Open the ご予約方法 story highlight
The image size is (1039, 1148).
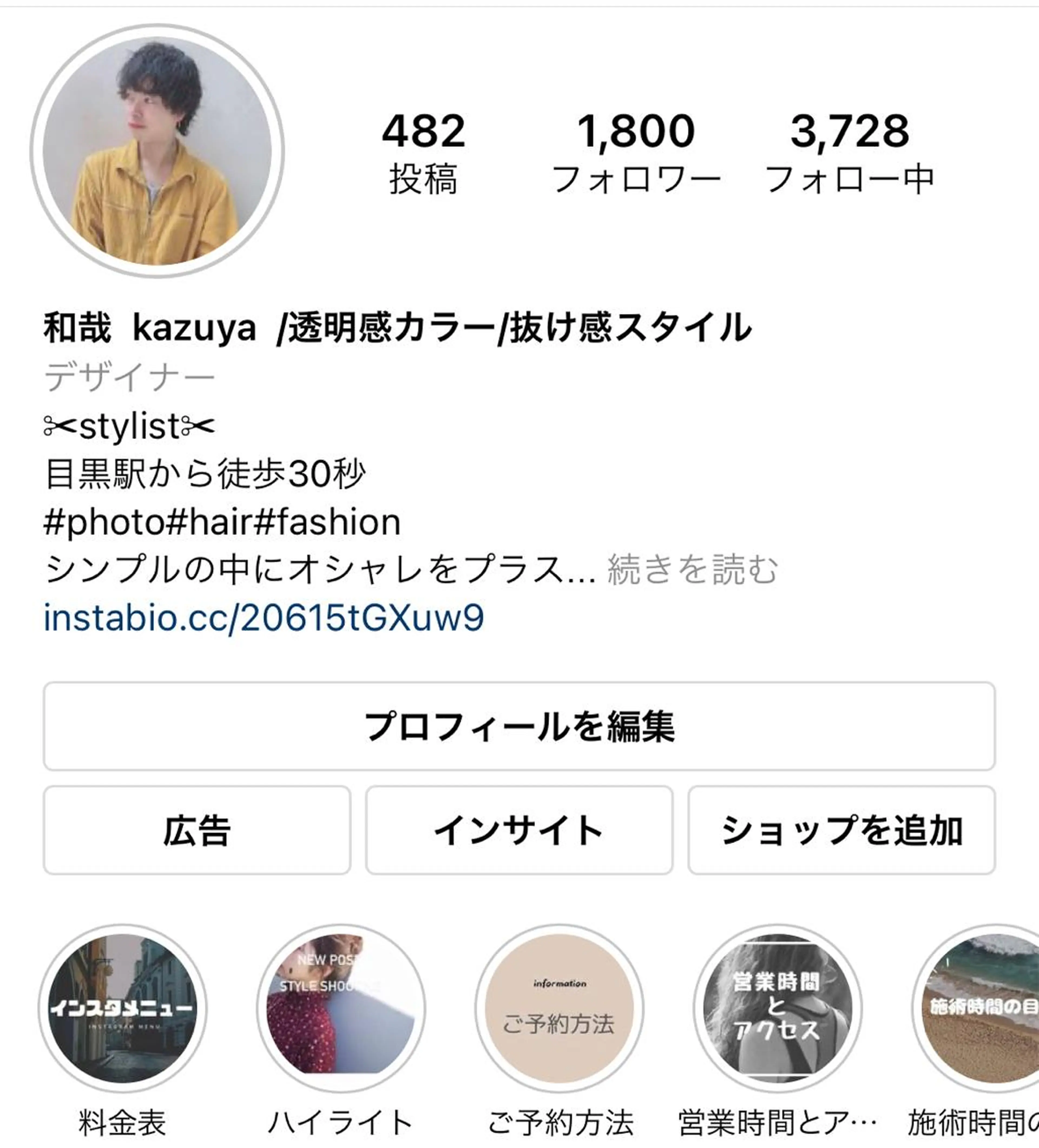coord(559,1008)
